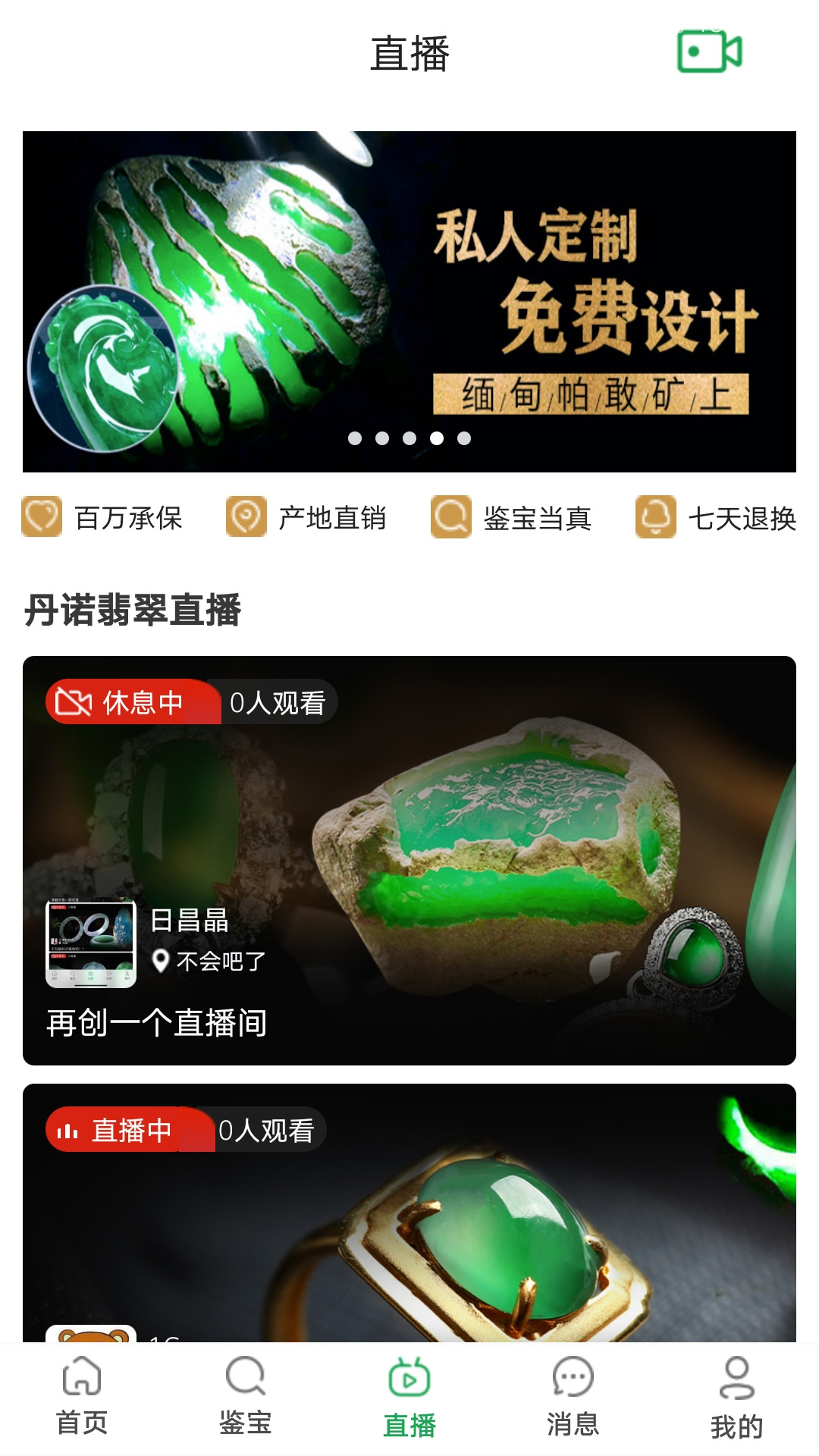Select the 直播 tab
The height and width of the screenshot is (1456, 819).
[409, 1397]
